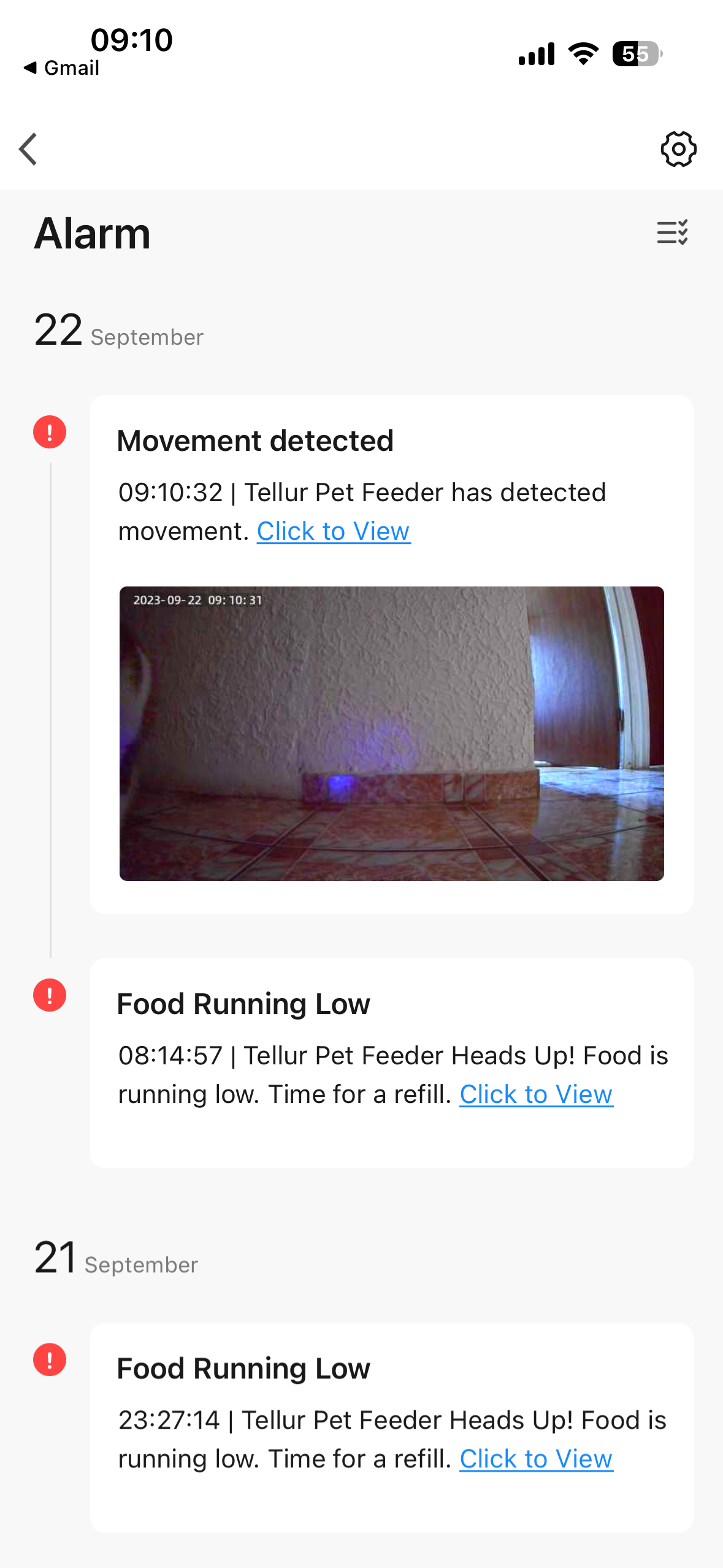Open the multi-select list icon beside Alarm
This screenshot has height=1568, width=723.
[672, 233]
